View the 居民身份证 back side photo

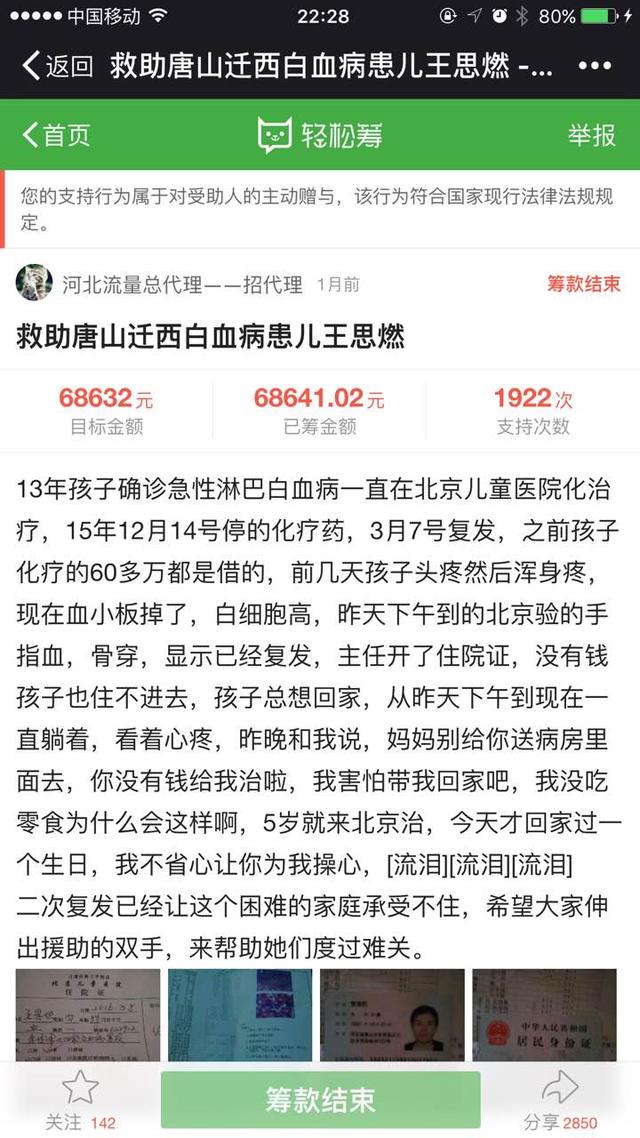544,1015
